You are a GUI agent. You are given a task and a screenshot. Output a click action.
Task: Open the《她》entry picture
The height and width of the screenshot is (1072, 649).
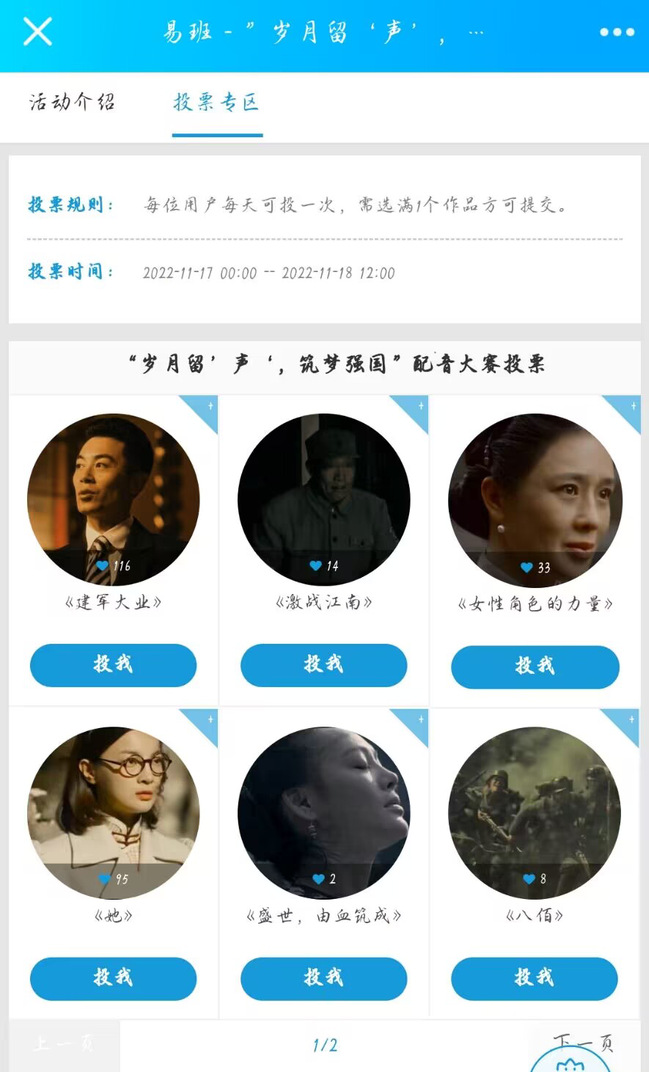[113, 812]
